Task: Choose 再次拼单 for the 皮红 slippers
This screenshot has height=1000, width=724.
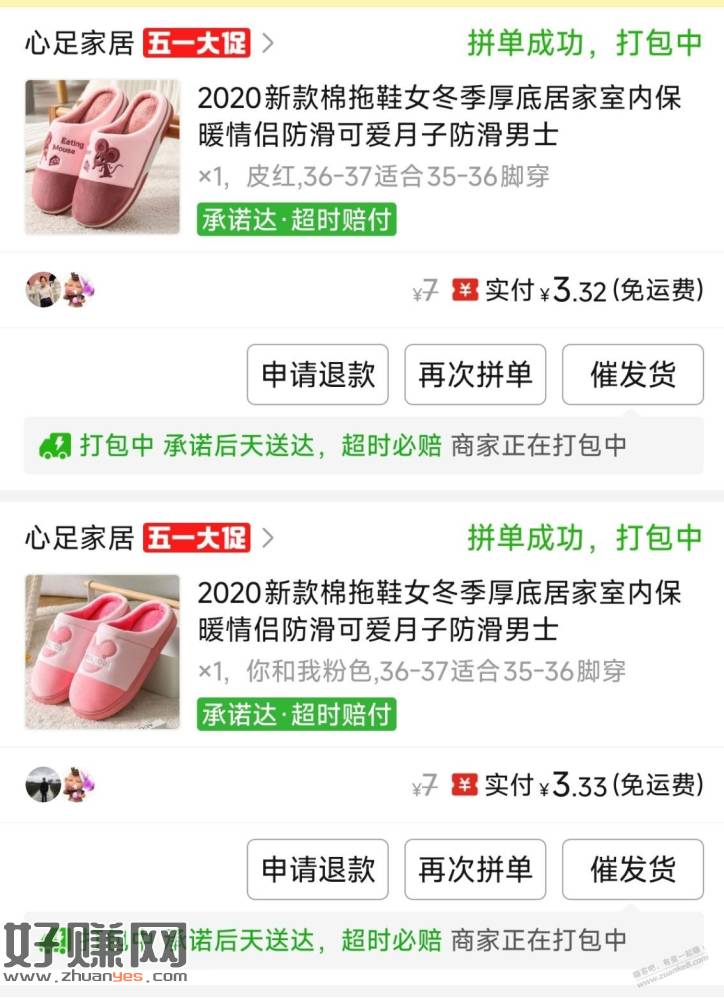Action: coord(475,375)
